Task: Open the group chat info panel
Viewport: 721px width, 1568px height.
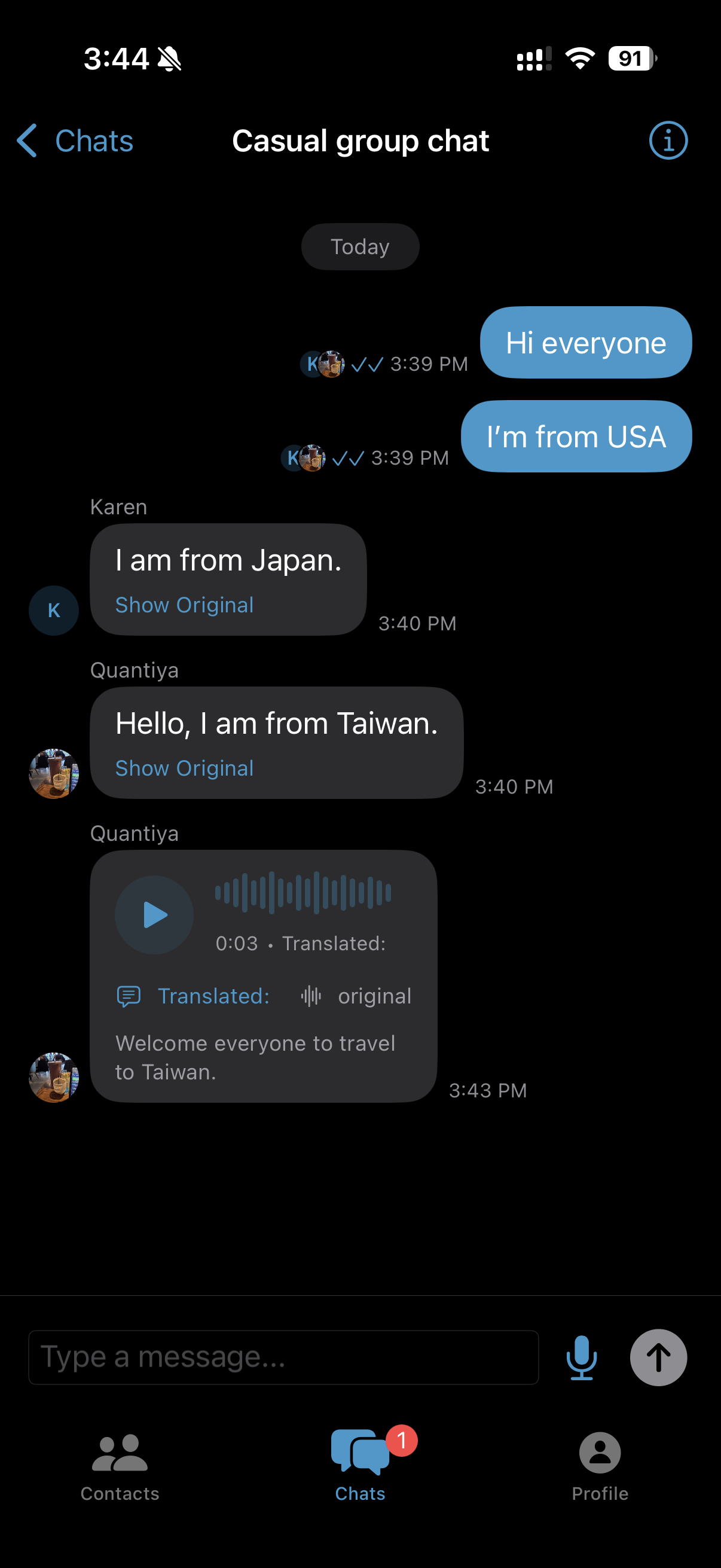Action: coord(667,140)
